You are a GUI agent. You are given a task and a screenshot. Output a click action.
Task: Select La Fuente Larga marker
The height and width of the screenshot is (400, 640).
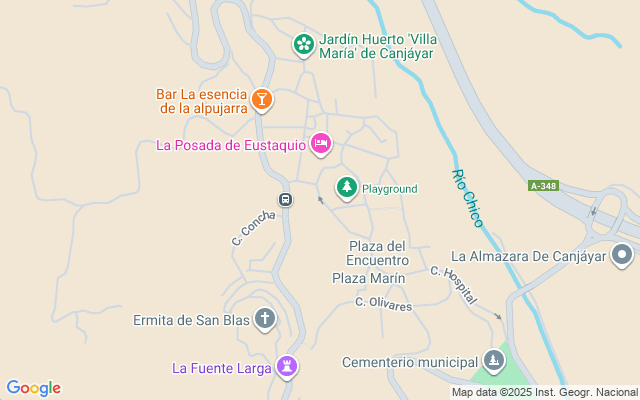click(x=288, y=367)
